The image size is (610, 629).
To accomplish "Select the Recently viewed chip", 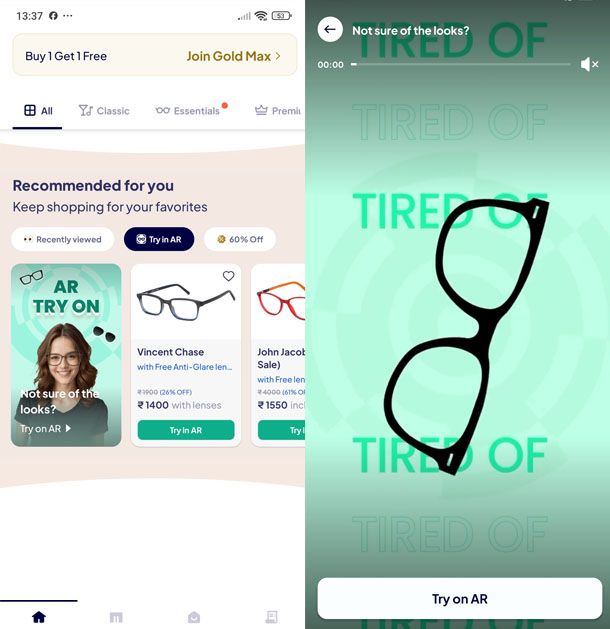I will click(61, 240).
